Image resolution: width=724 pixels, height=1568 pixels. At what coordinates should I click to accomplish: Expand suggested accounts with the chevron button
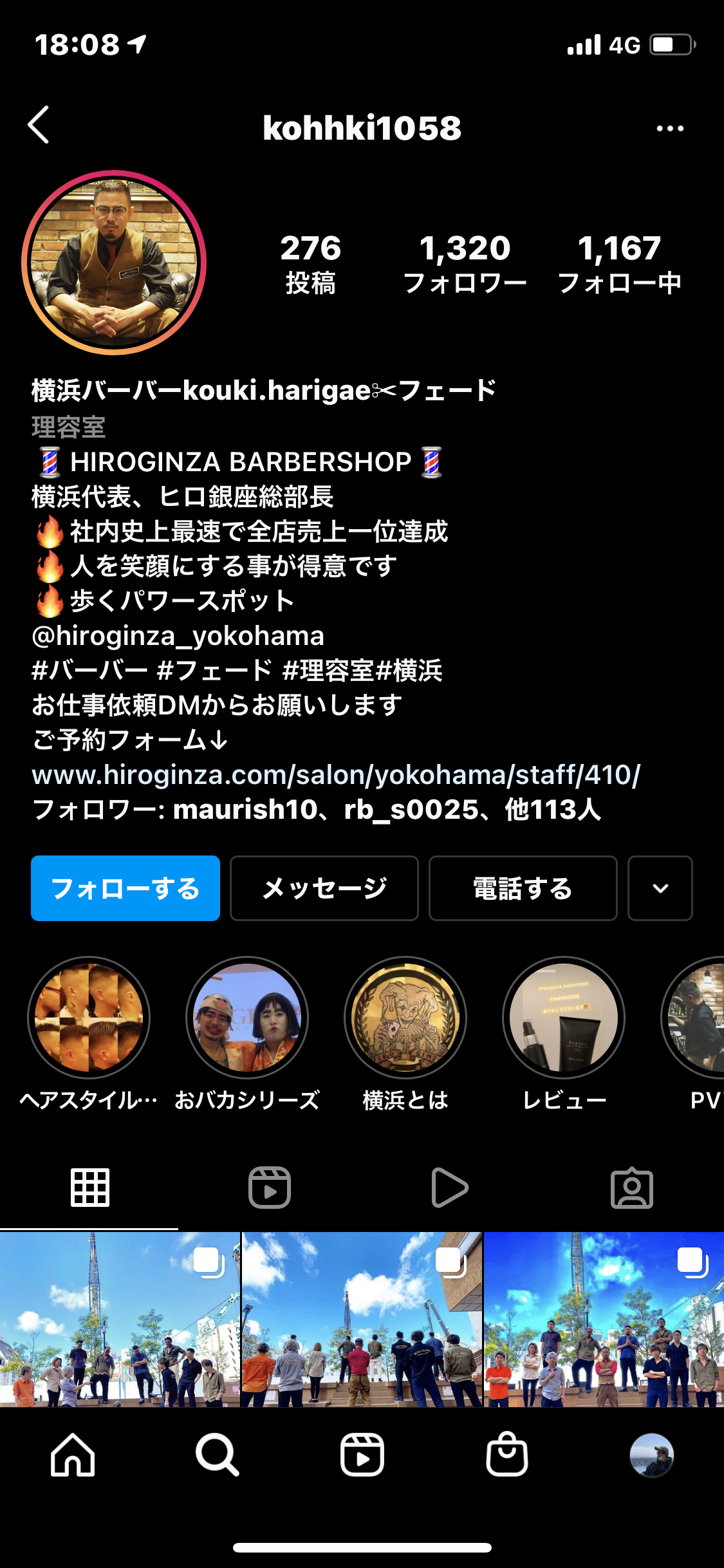click(660, 888)
